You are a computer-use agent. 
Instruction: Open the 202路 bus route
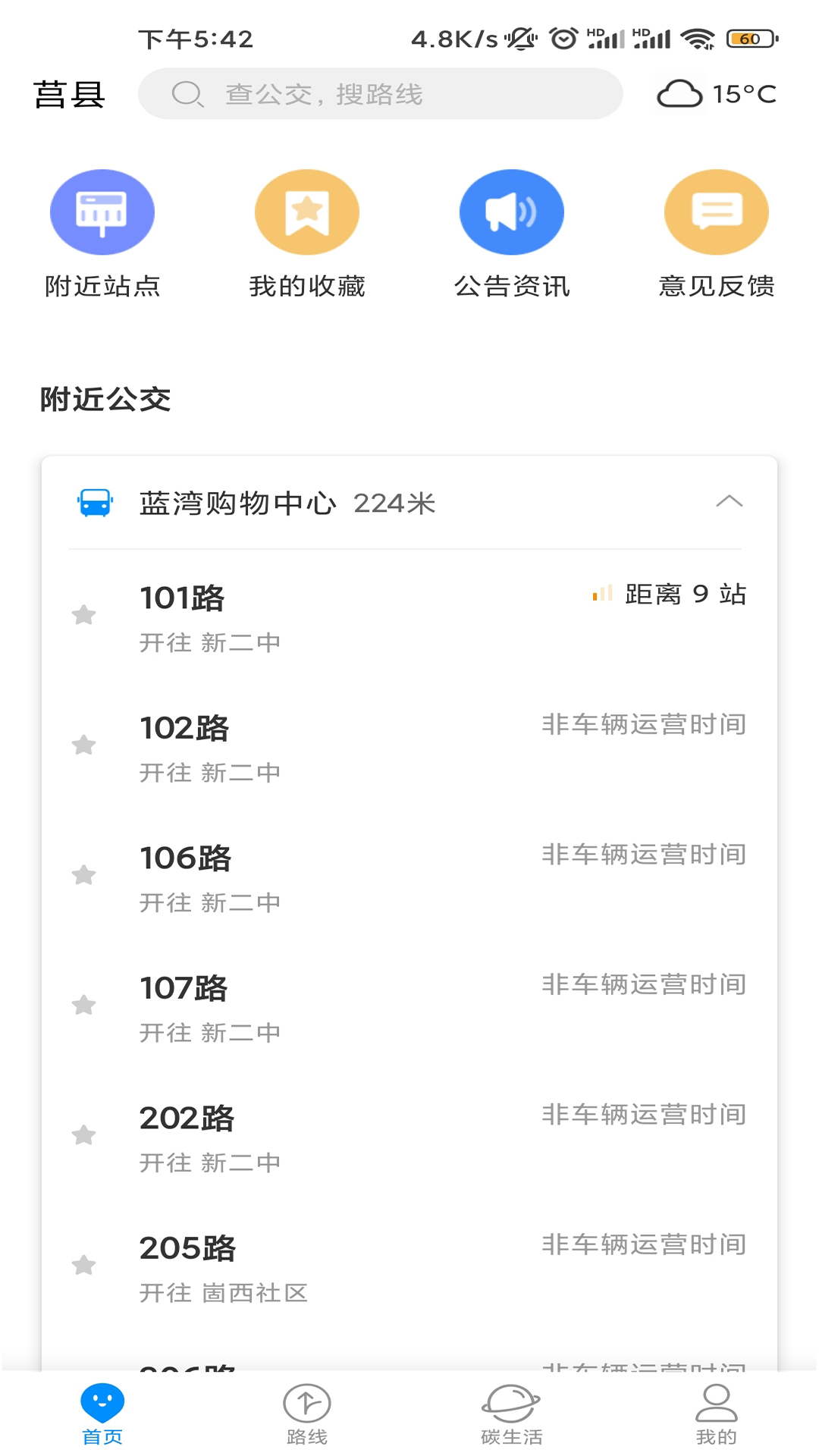(409, 1137)
